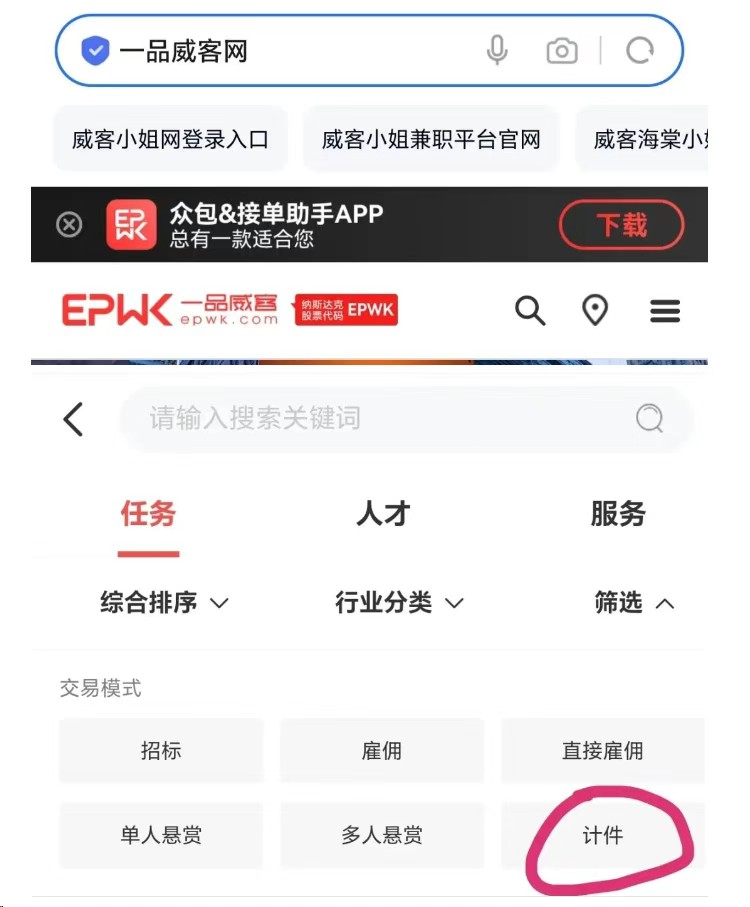Select the 招标 transaction mode
This screenshot has height=907, width=750.
(x=161, y=750)
